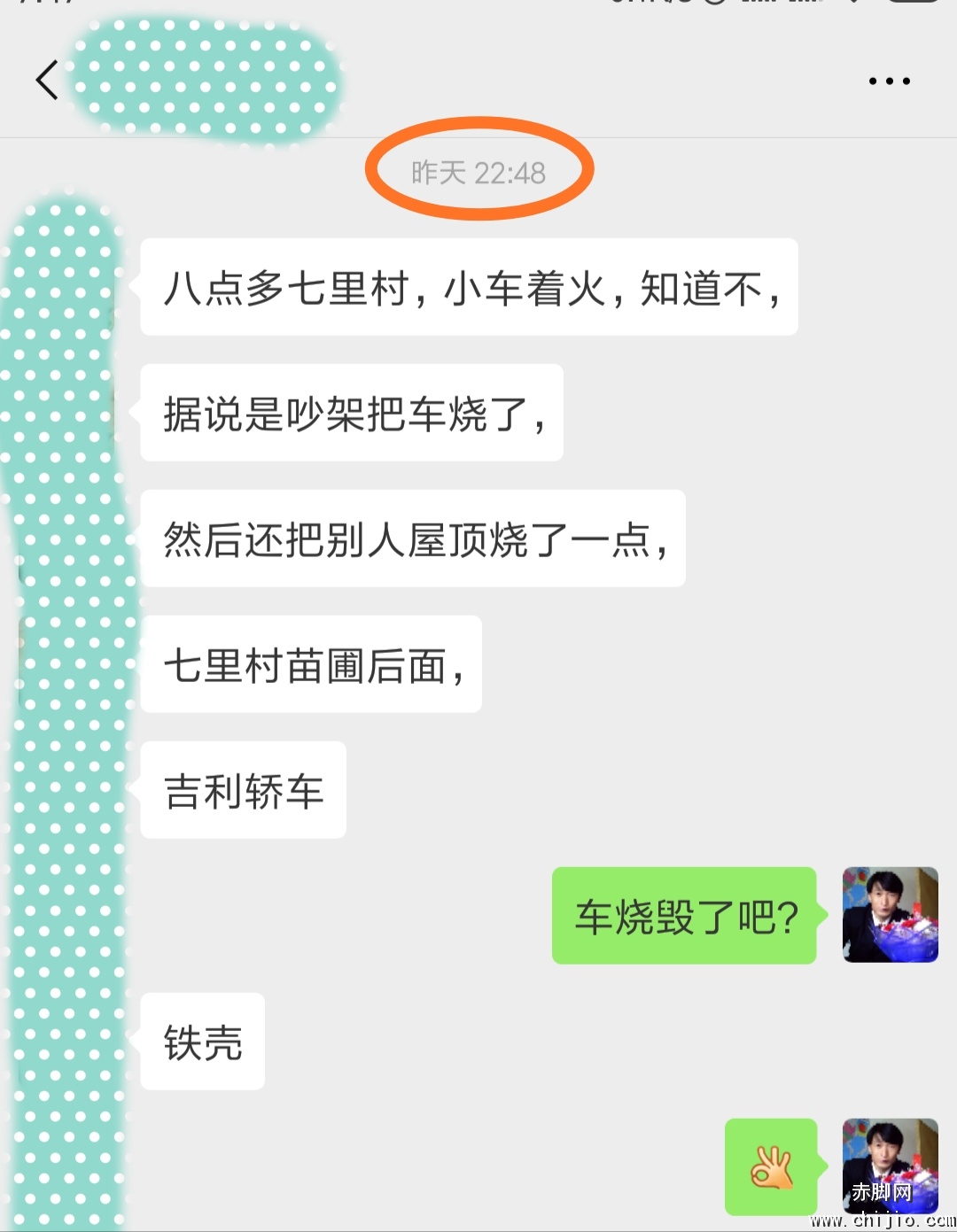
Task: Select the '昨天 22:48' timestamp label
Action: coord(481,172)
